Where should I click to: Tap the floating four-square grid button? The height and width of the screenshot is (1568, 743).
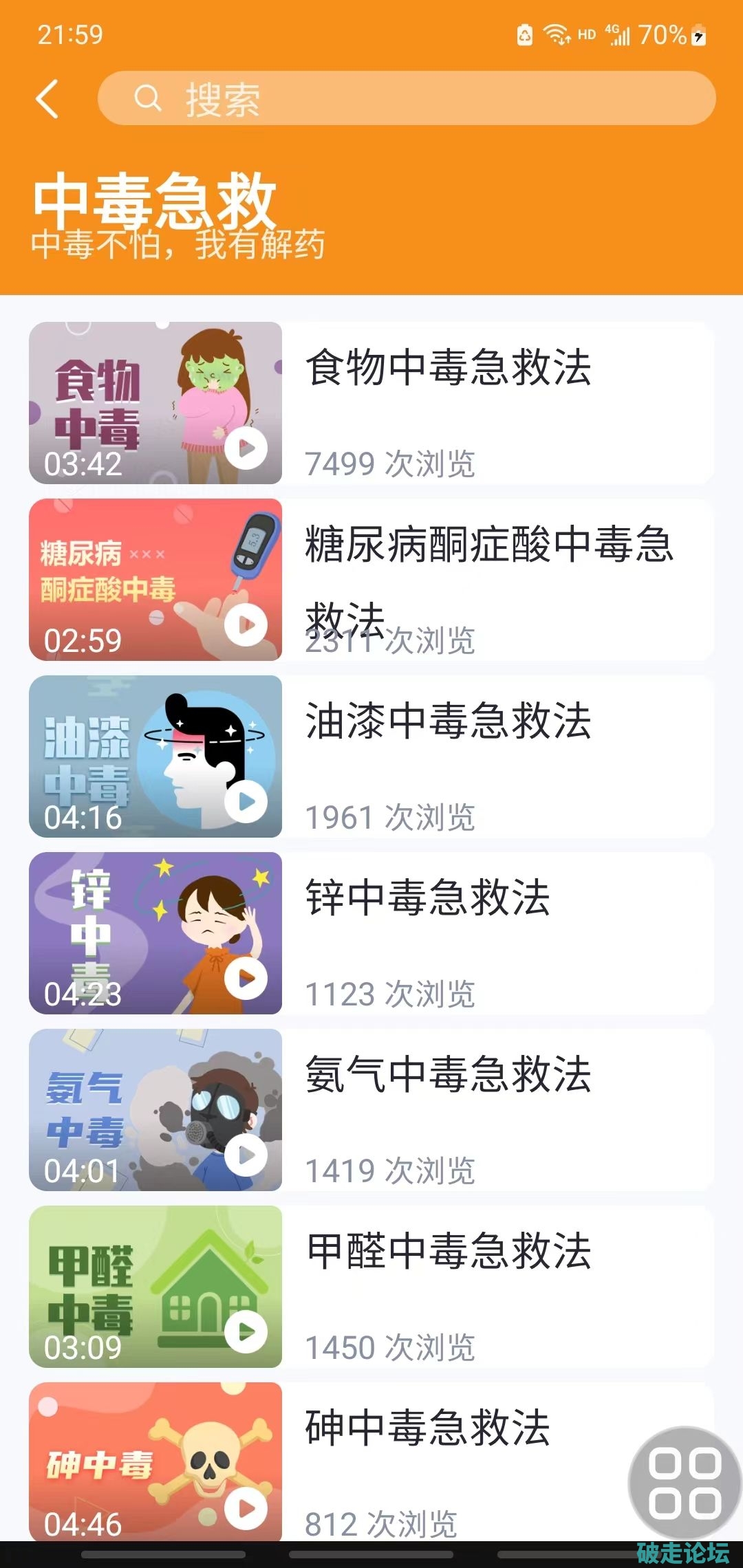(685, 1482)
